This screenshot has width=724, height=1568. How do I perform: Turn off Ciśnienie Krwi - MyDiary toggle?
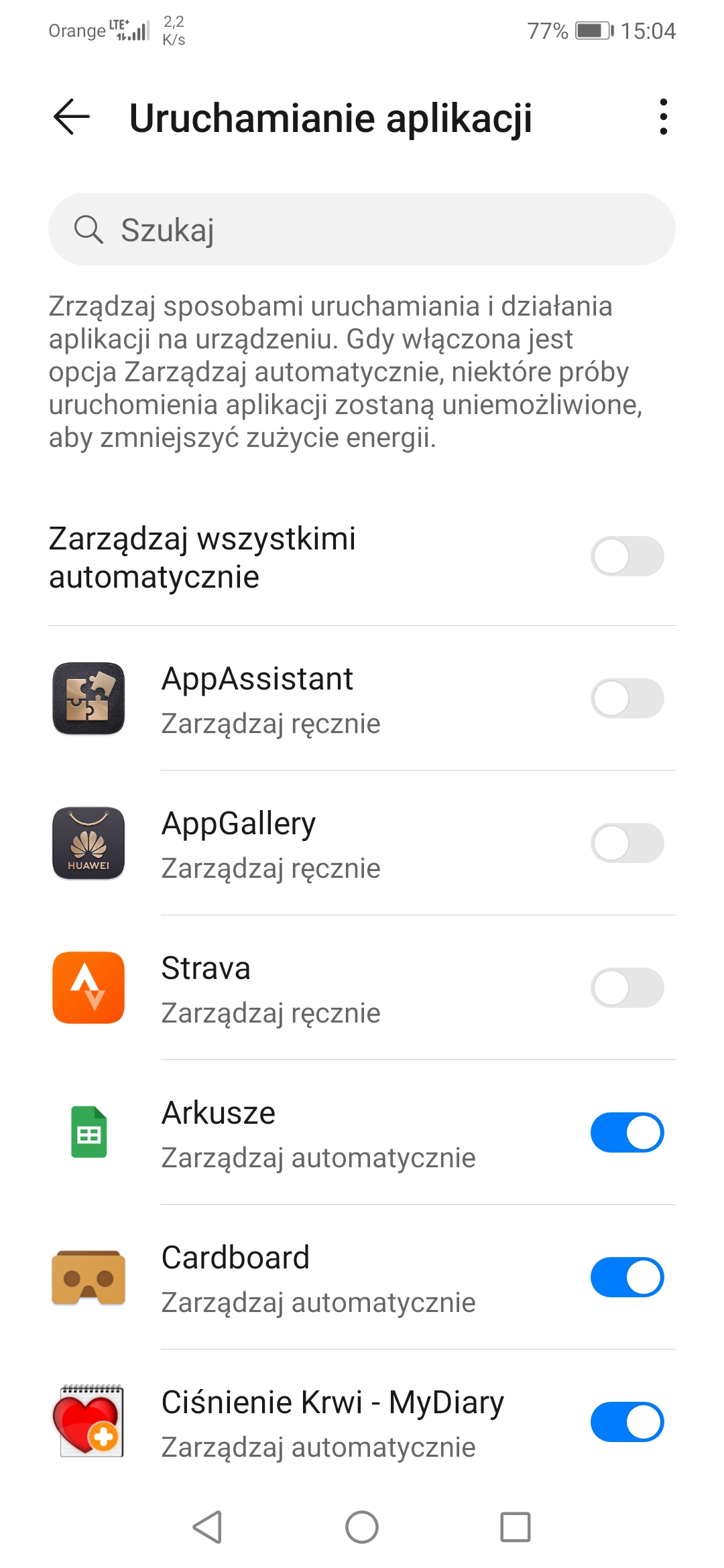(x=627, y=1422)
